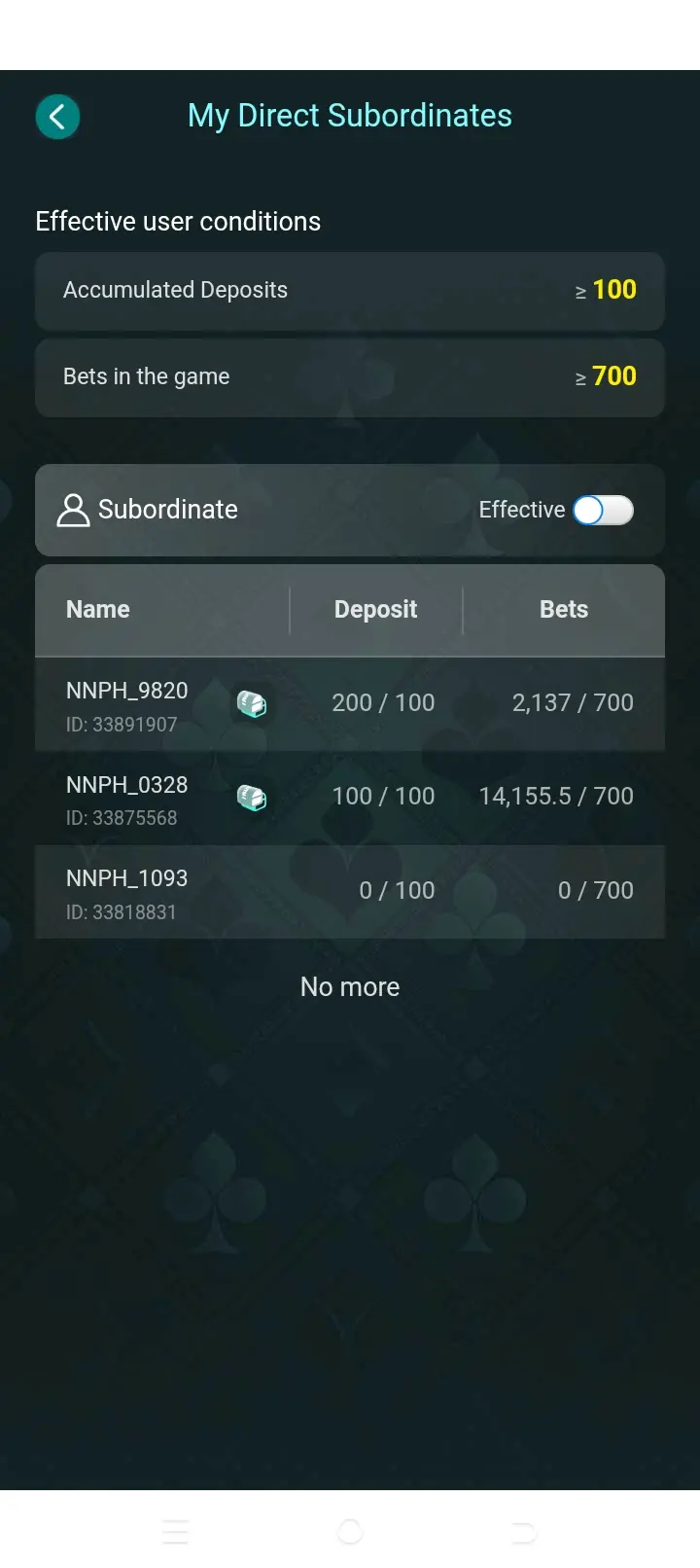
Task: Tap the system home button
Action: click(350, 1532)
